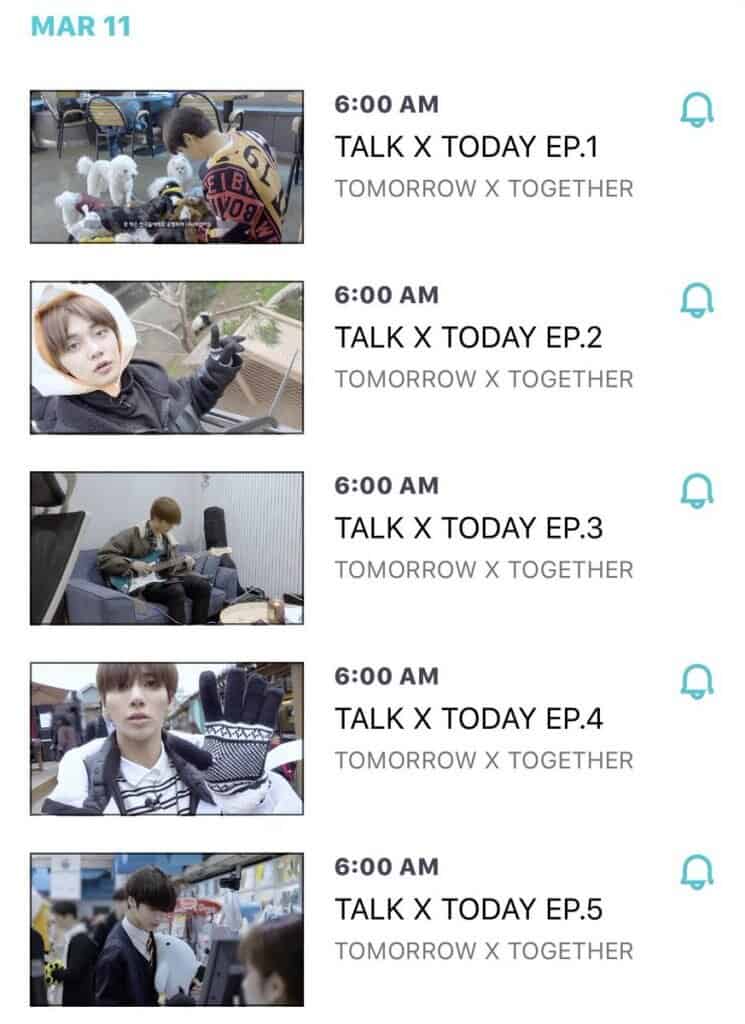View the TALK X TODAY EP.3 thumbnail
745x1024 pixels.
pyautogui.click(x=167, y=548)
